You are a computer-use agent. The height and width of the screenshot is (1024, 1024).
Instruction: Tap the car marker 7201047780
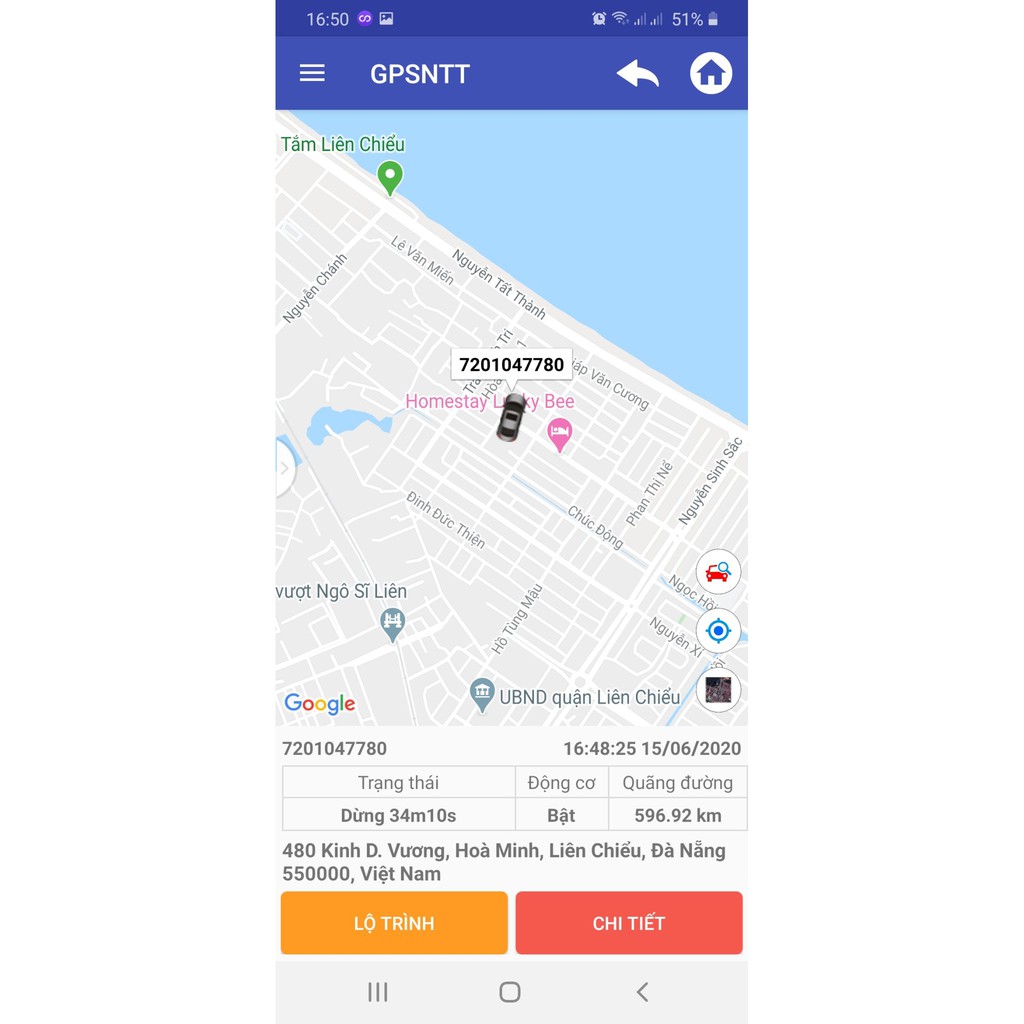511,417
